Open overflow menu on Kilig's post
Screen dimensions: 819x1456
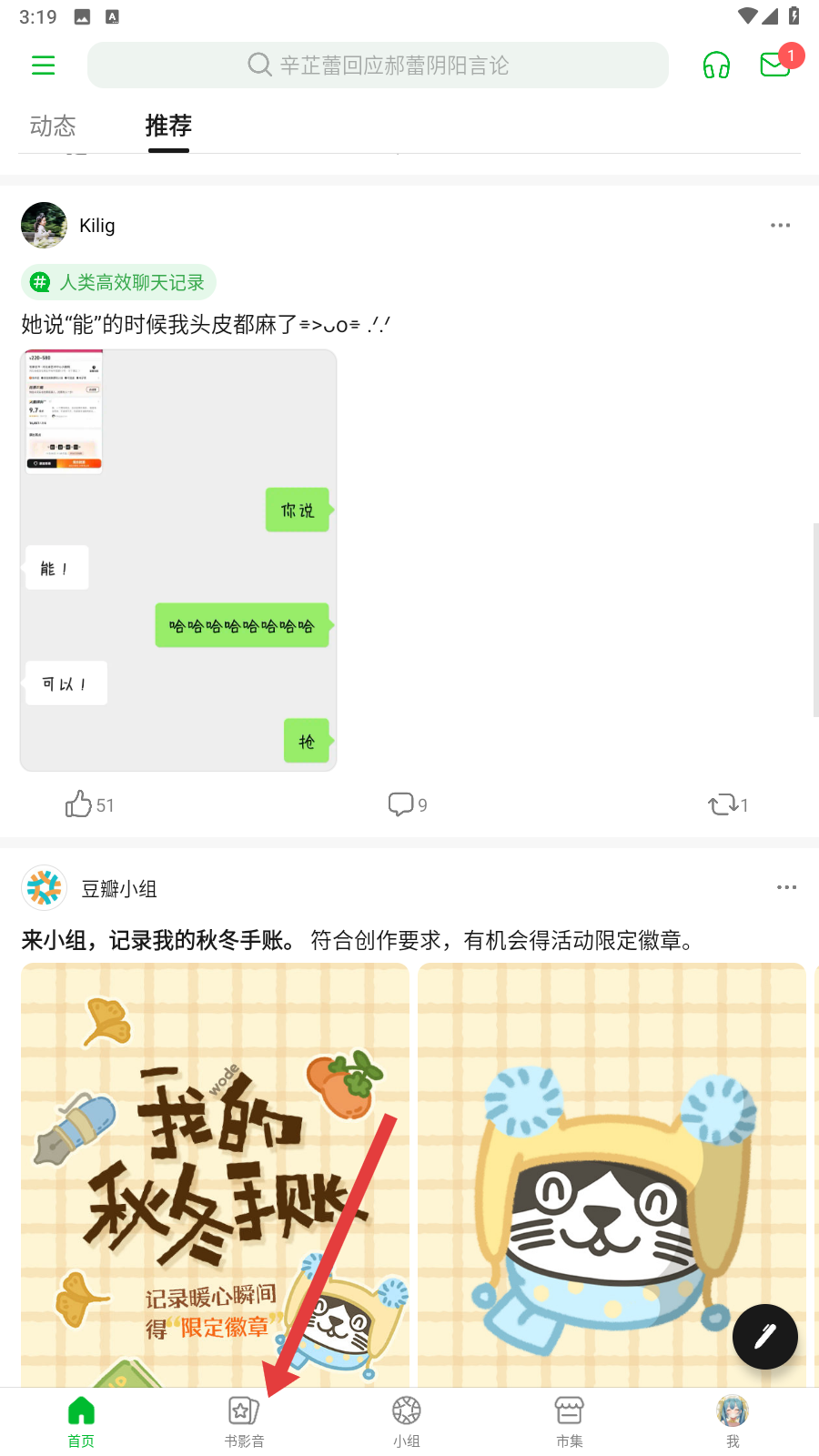[780, 226]
